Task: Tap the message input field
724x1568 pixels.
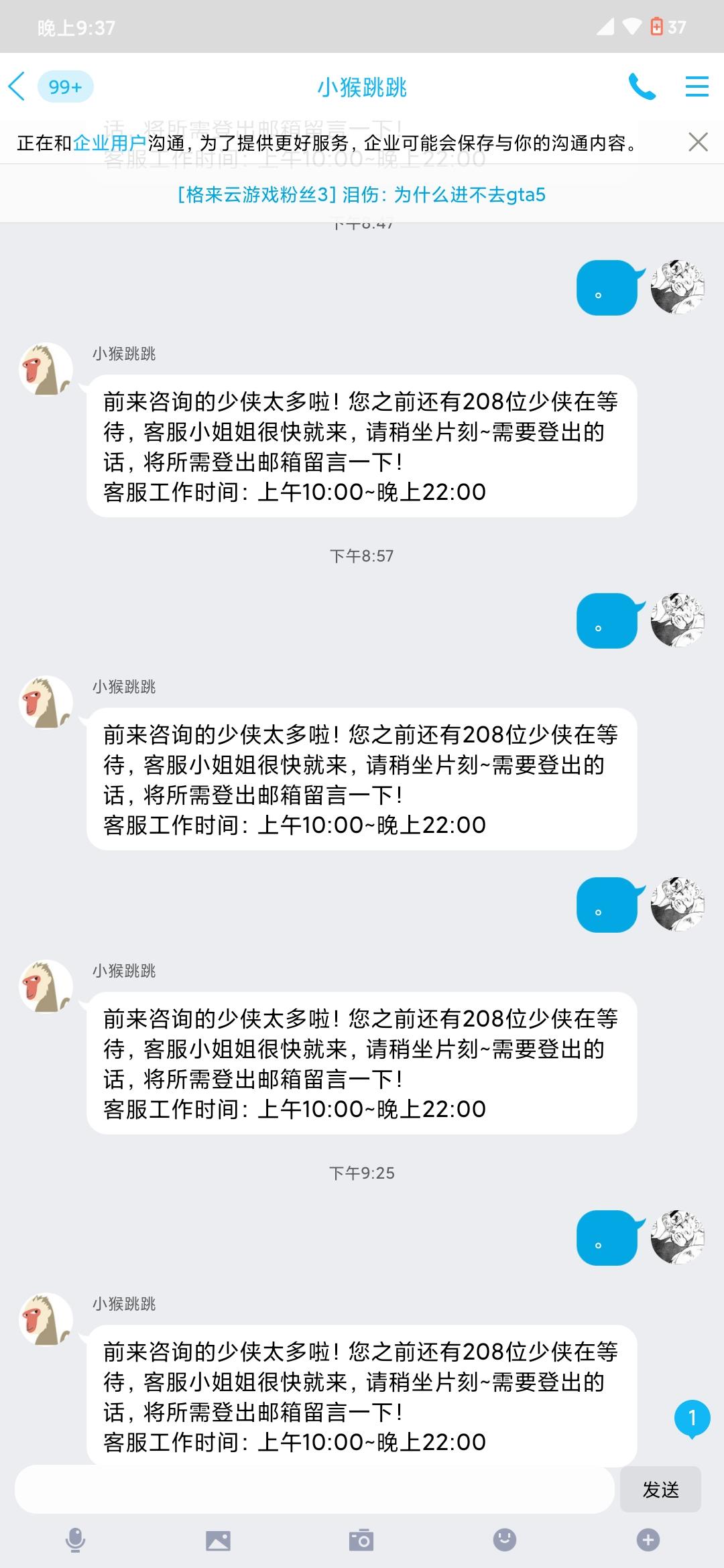Action: click(314, 1490)
